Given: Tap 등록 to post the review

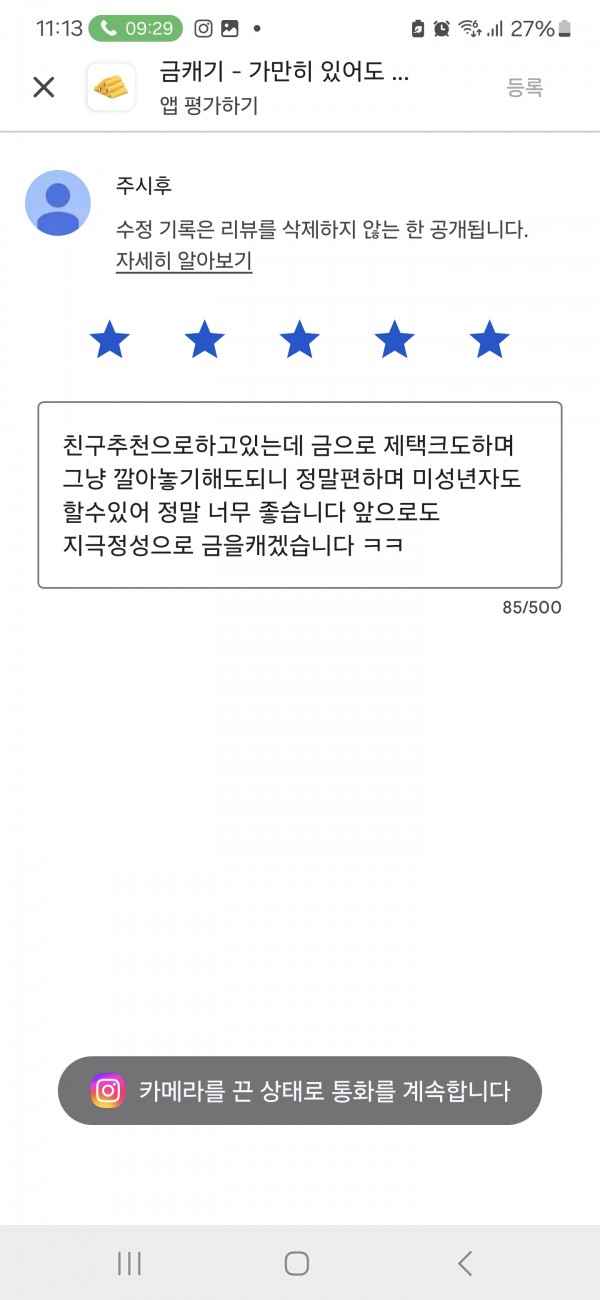Looking at the screenshot, I should 524,88.
